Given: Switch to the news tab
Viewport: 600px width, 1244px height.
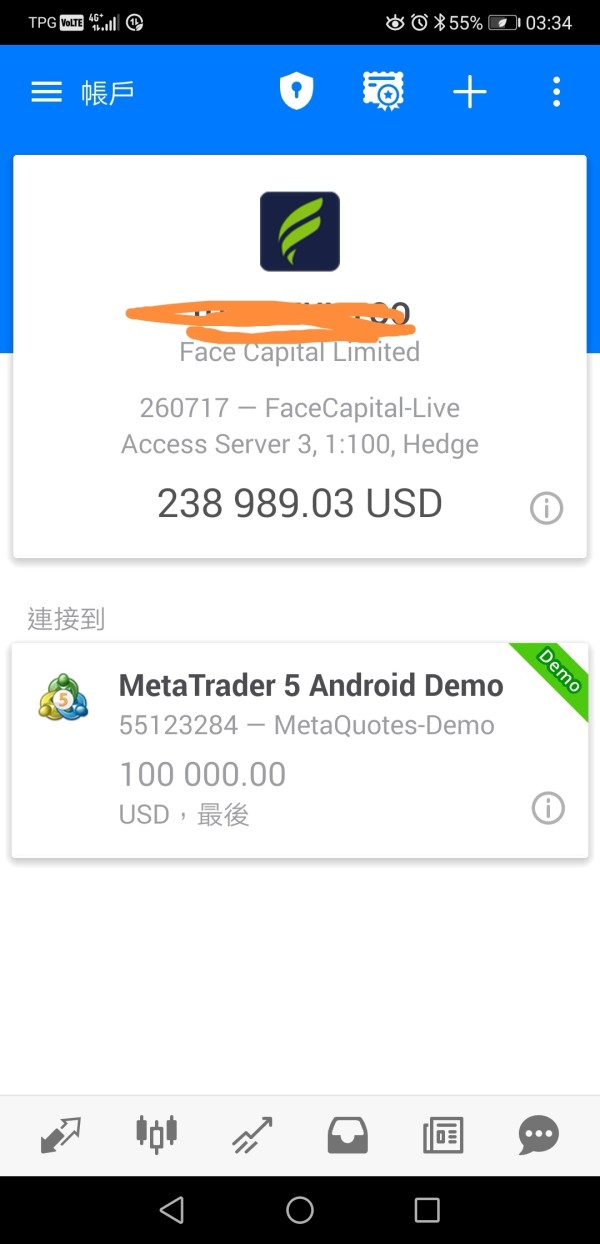Looking at the screenshot, I should coord(443,1135).
